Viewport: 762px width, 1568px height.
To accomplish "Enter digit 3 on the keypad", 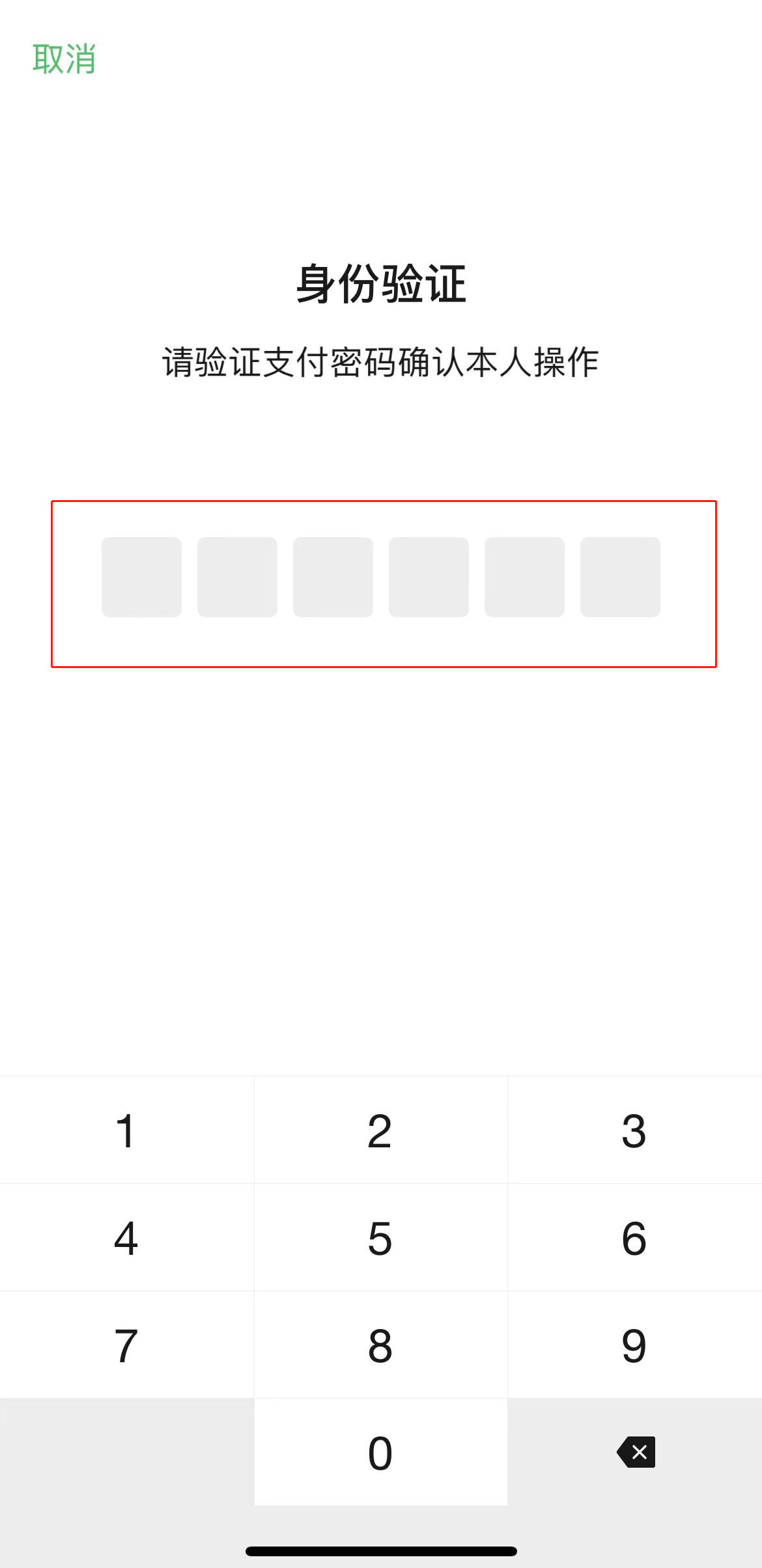I will pos(634,1130).
